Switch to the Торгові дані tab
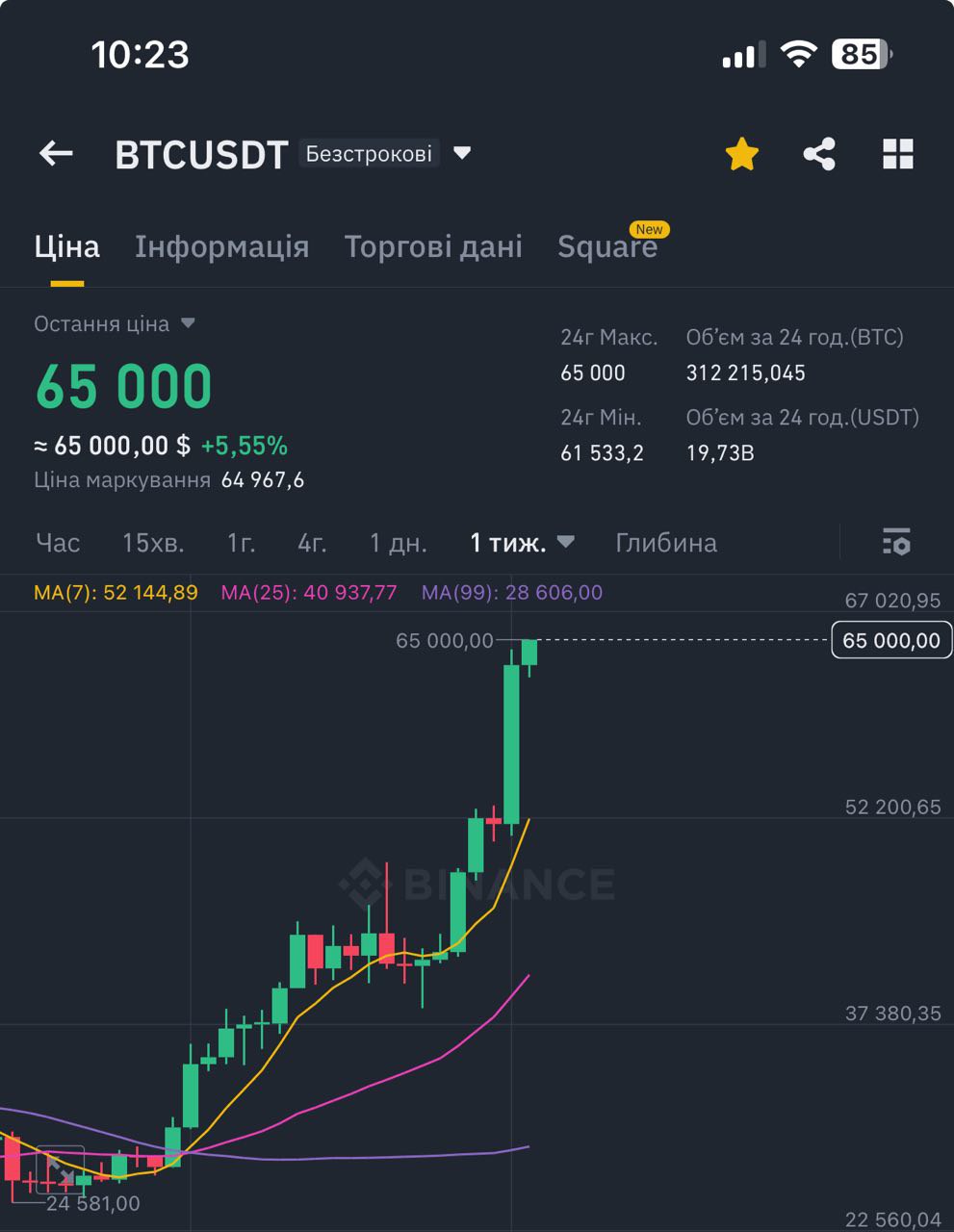 tap(433, 246)
